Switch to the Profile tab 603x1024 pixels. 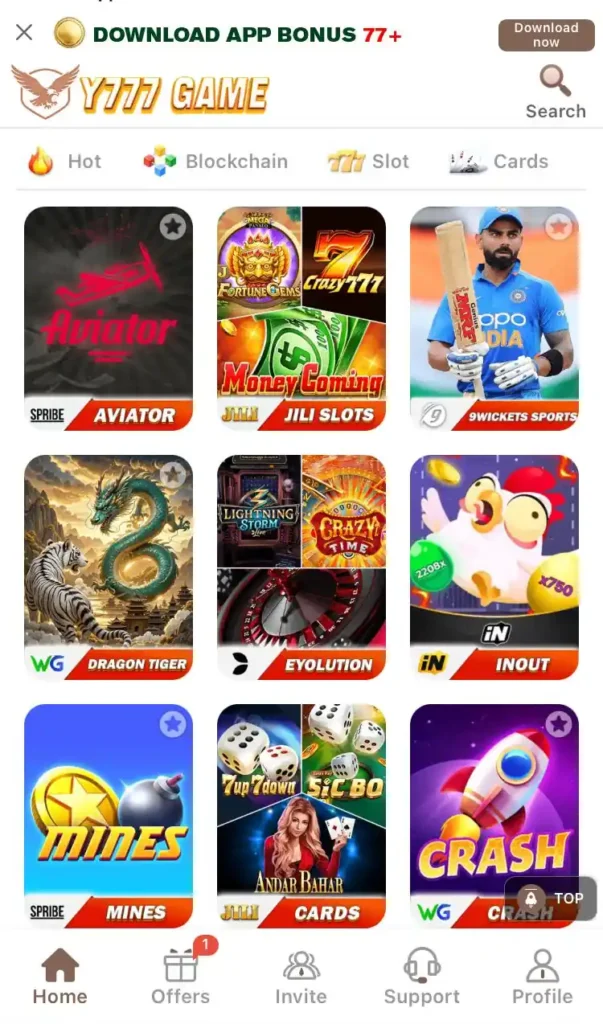[x=542, y=978]
